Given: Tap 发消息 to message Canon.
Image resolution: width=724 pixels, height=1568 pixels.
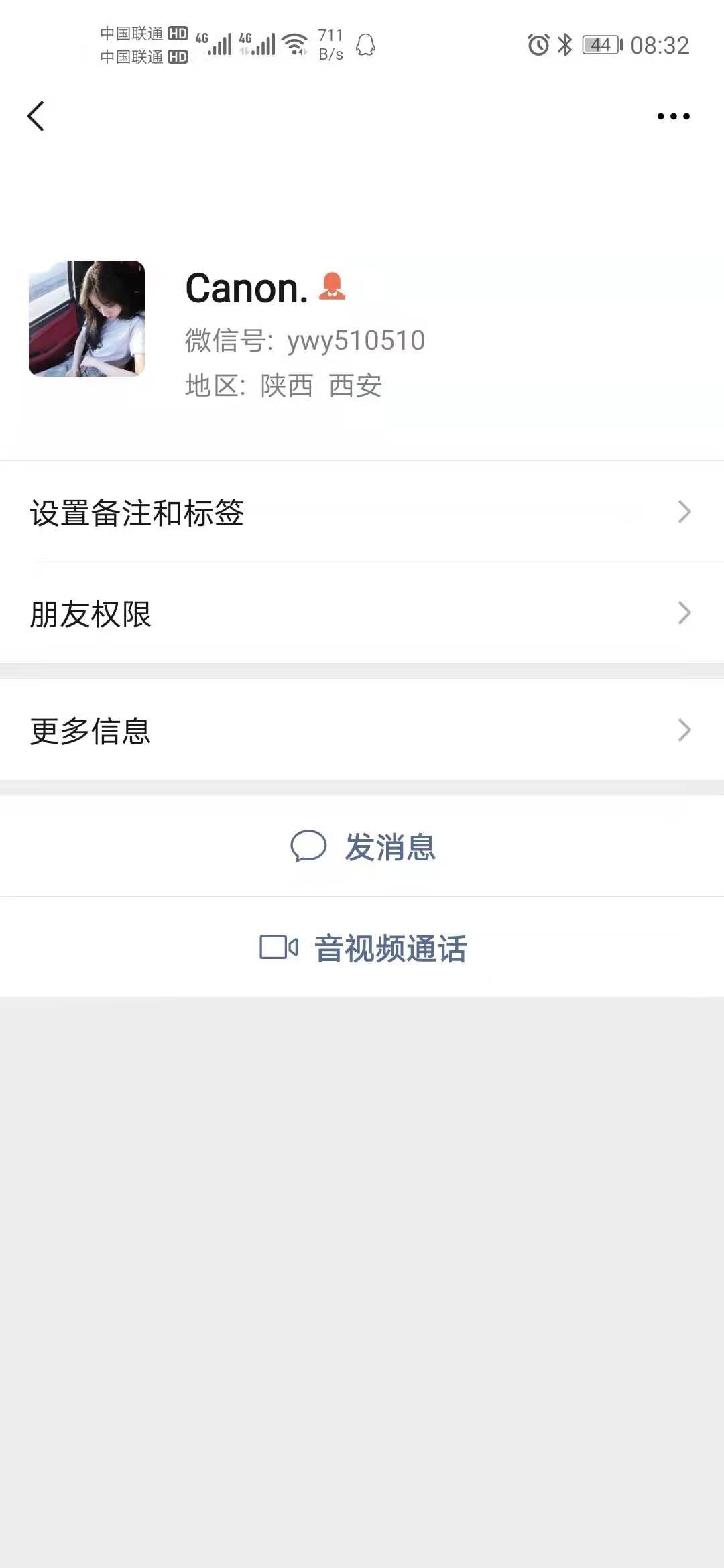Looking at the screenshot, I should pos(363,846).
